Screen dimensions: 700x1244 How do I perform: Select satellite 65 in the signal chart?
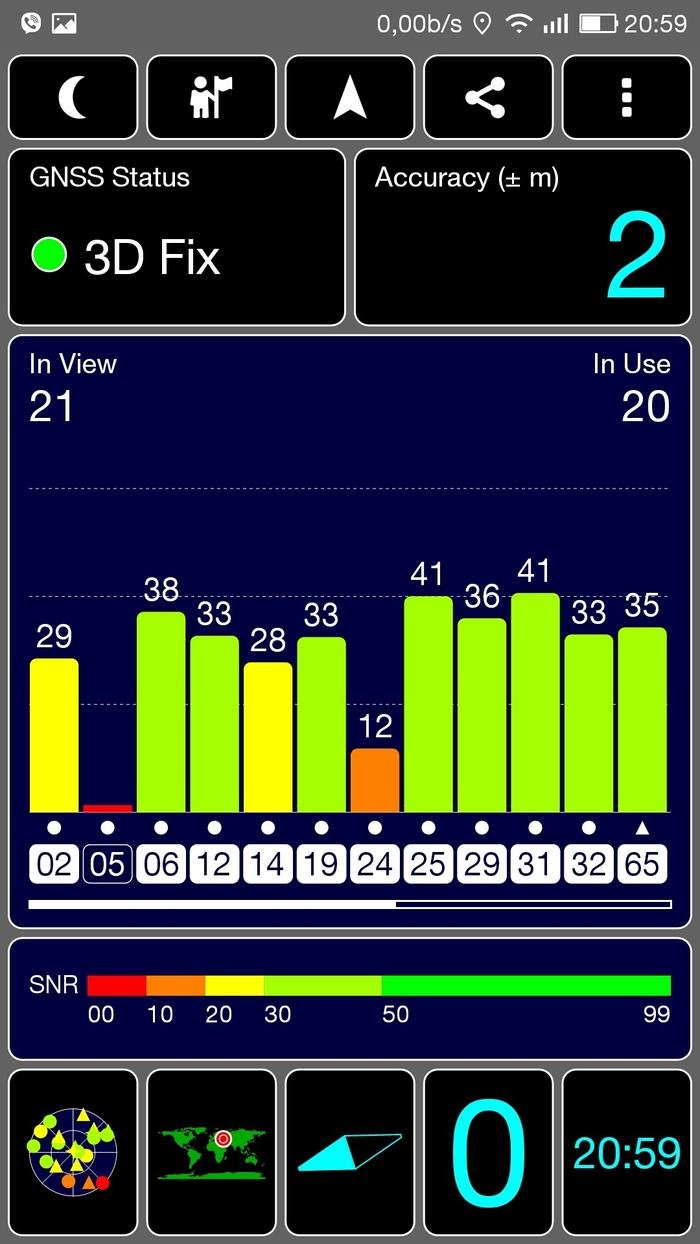(642, 863)
